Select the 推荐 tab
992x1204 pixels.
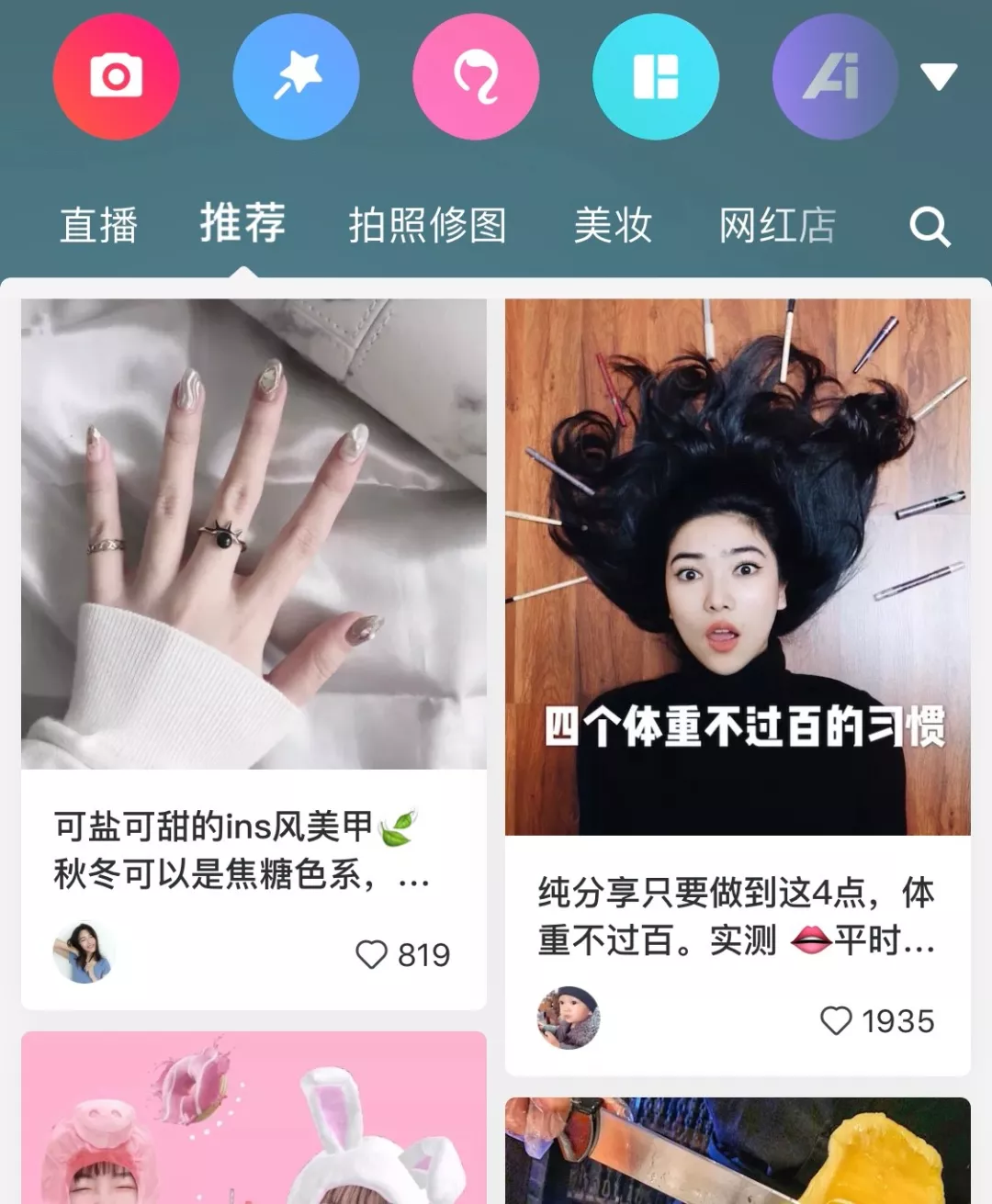(x=242, y=224)
